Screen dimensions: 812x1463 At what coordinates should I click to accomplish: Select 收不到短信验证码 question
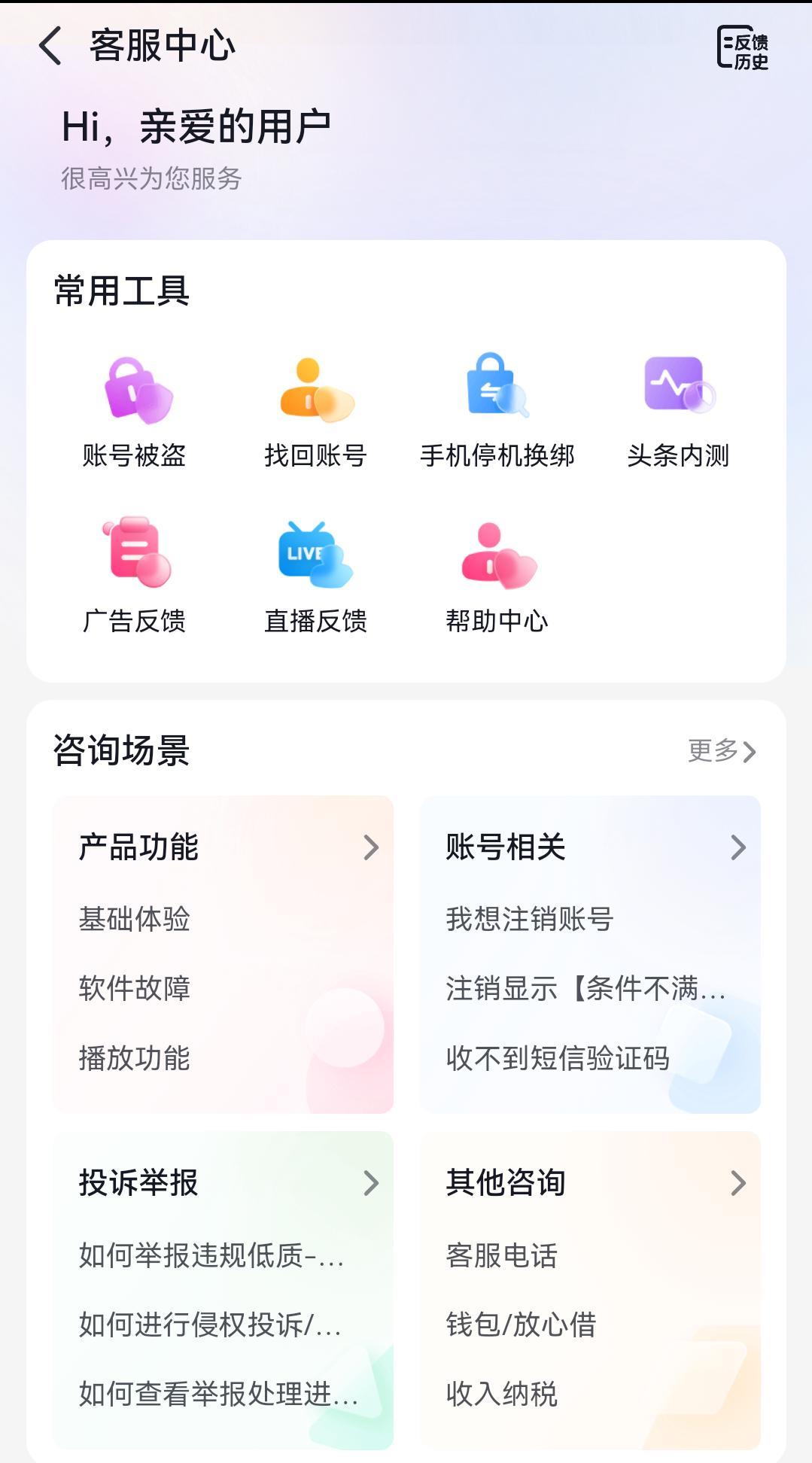click(558, 1058)
